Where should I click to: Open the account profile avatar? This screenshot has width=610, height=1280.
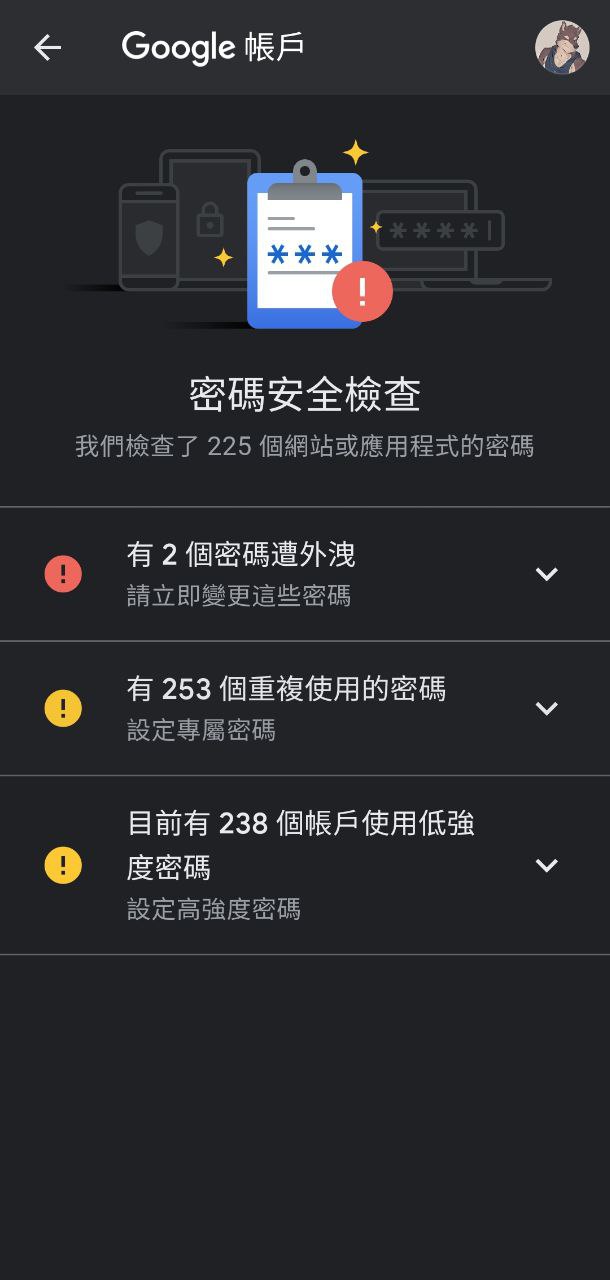561,47
